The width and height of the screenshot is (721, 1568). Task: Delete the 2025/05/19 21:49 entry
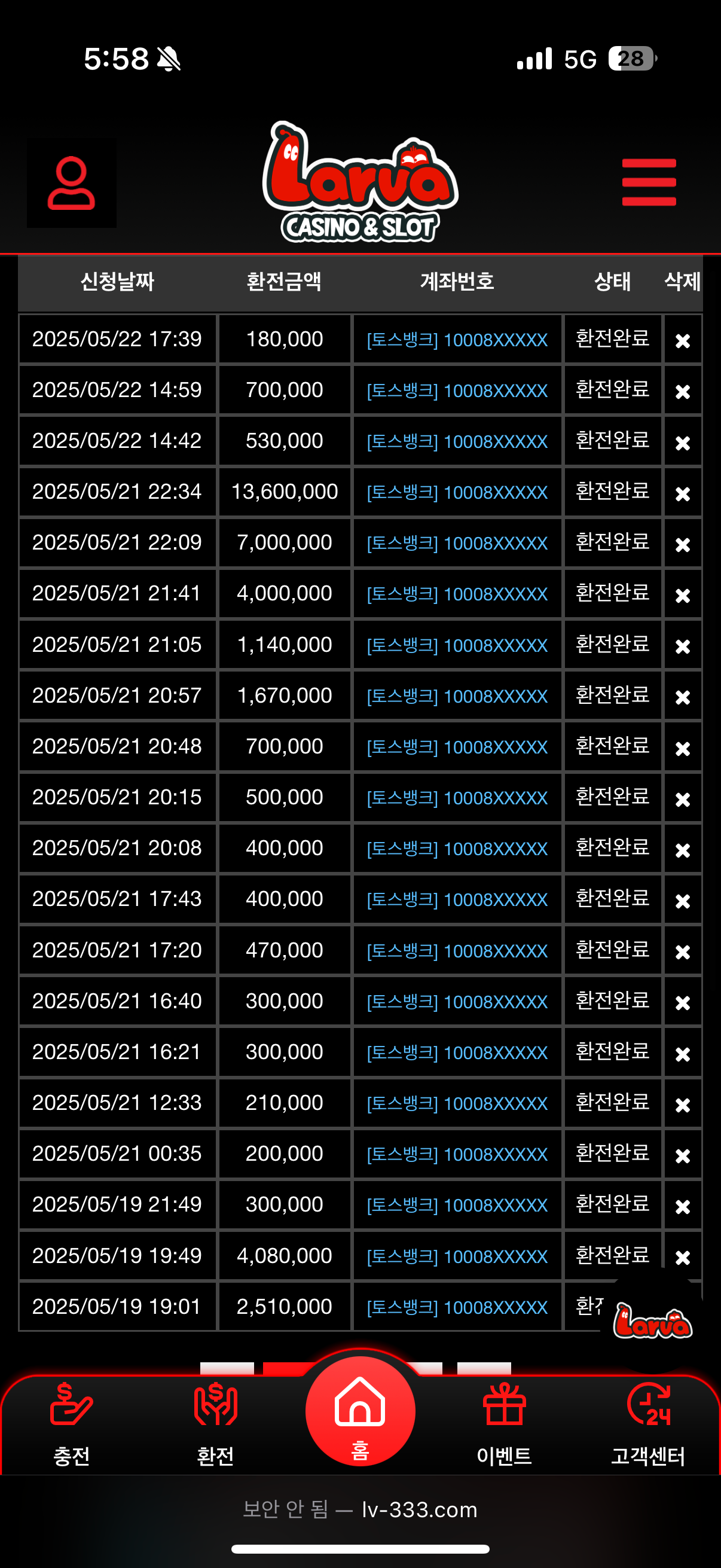tap(683, 1206)
